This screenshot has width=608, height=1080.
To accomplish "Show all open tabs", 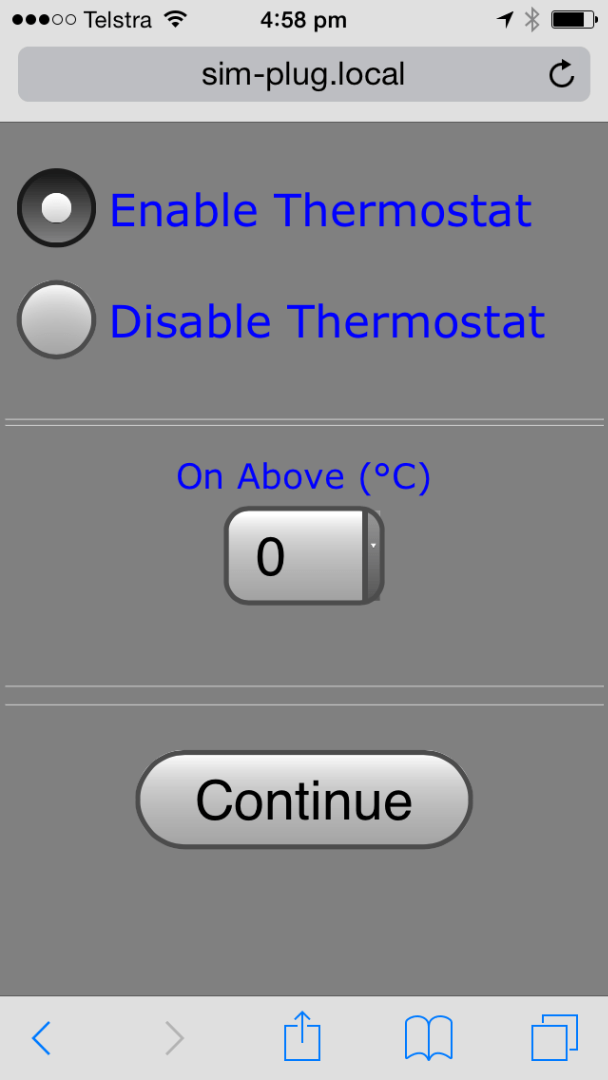I will 554,1037.
